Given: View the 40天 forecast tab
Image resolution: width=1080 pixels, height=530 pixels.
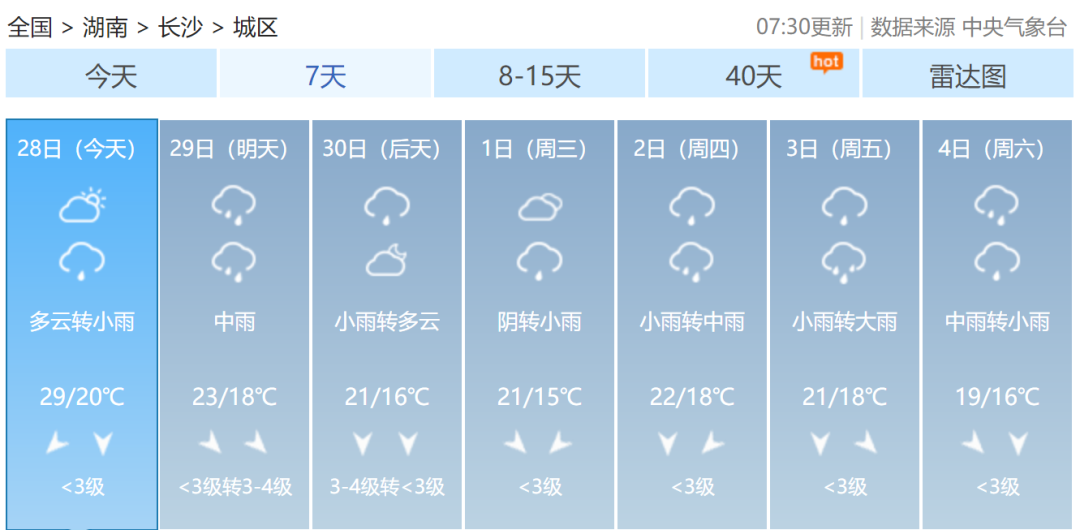Looking at the screenshot, I should 753,75.
